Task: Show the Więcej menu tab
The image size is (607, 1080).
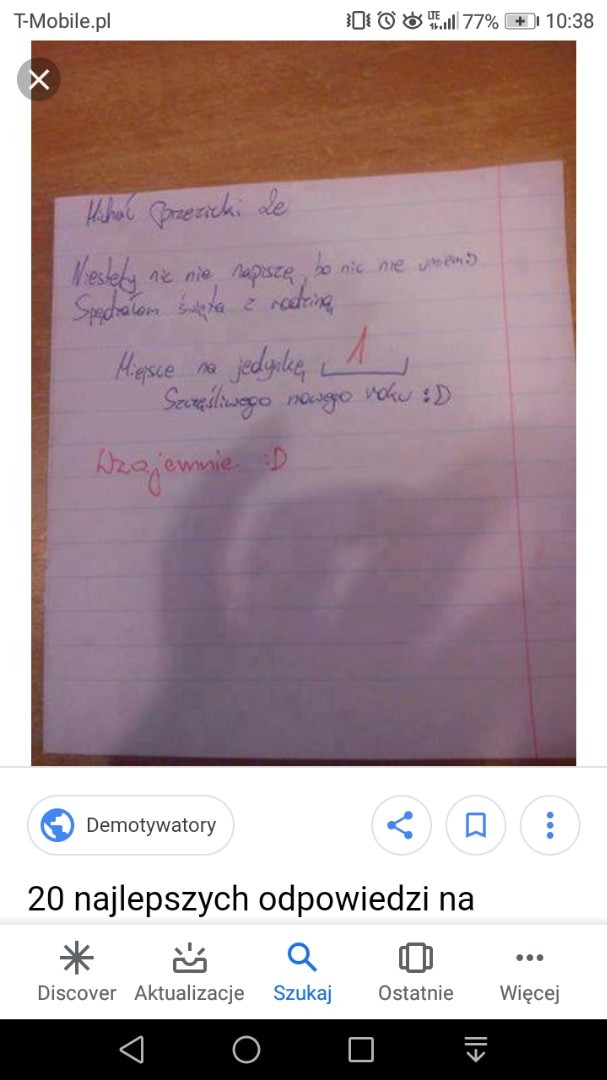Action: pyautogui.click(x=529, y=972)
